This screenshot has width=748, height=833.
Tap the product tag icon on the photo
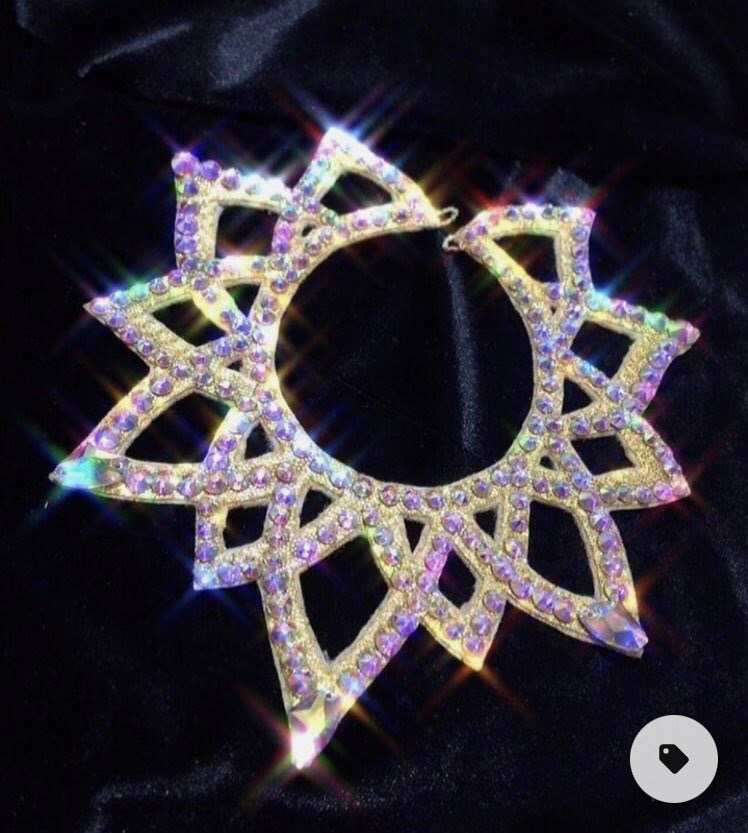pyautogui.click(x=673, y=758)
